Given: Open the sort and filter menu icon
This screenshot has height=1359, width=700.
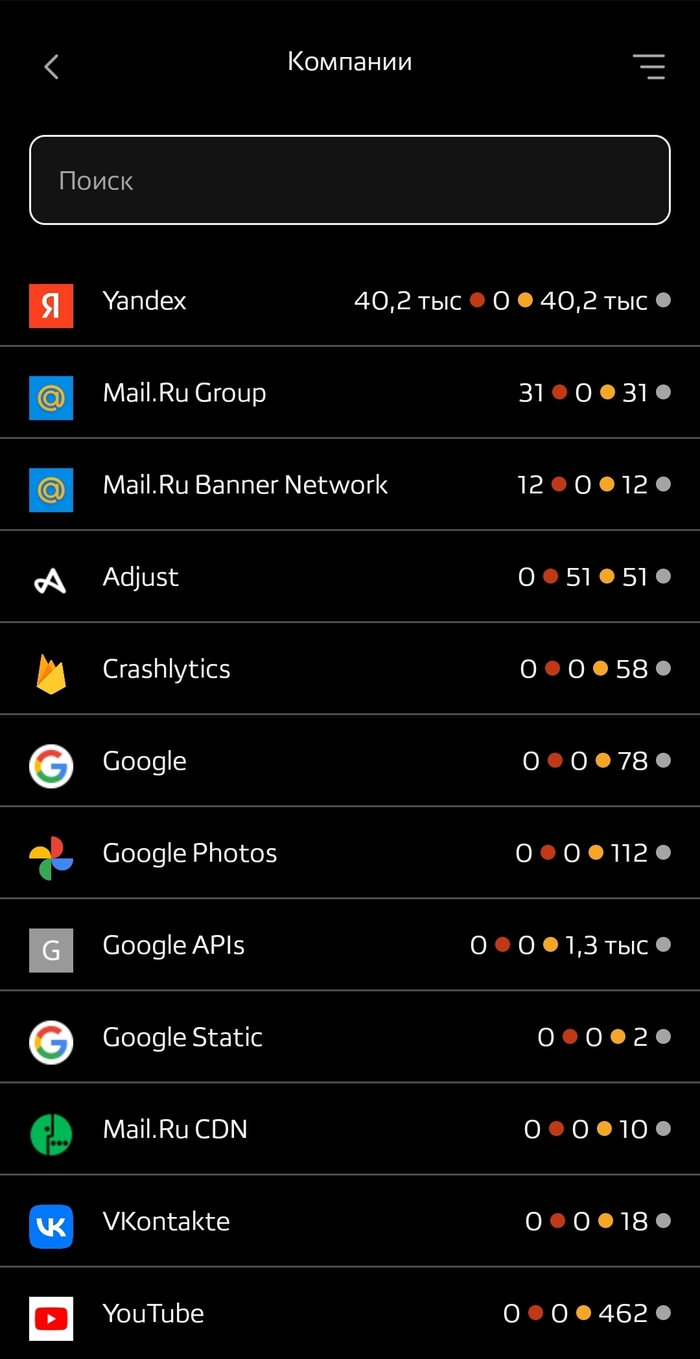Looking at the screenshot, I should tap(648, 67).
